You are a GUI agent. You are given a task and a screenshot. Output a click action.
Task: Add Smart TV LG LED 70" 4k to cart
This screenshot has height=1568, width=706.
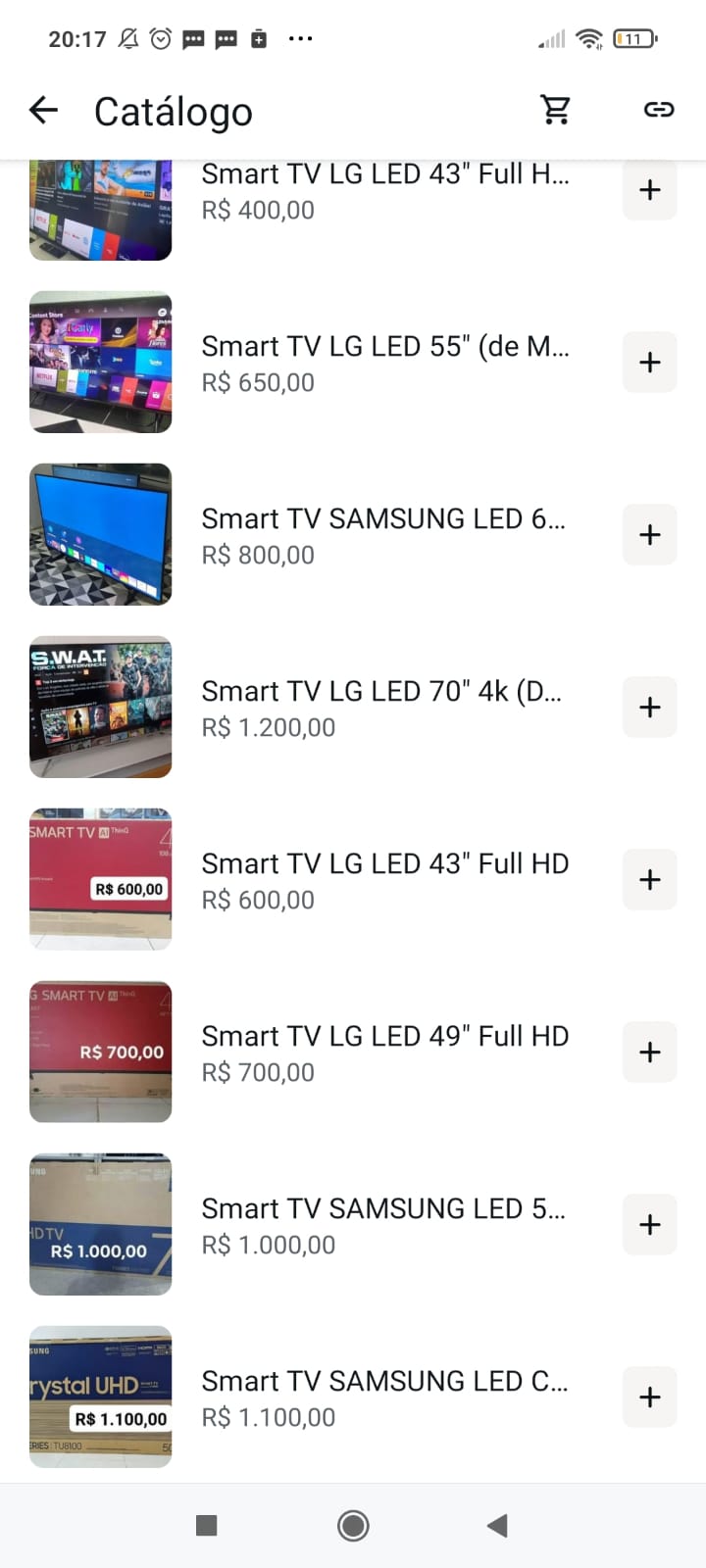pos(649,708)
